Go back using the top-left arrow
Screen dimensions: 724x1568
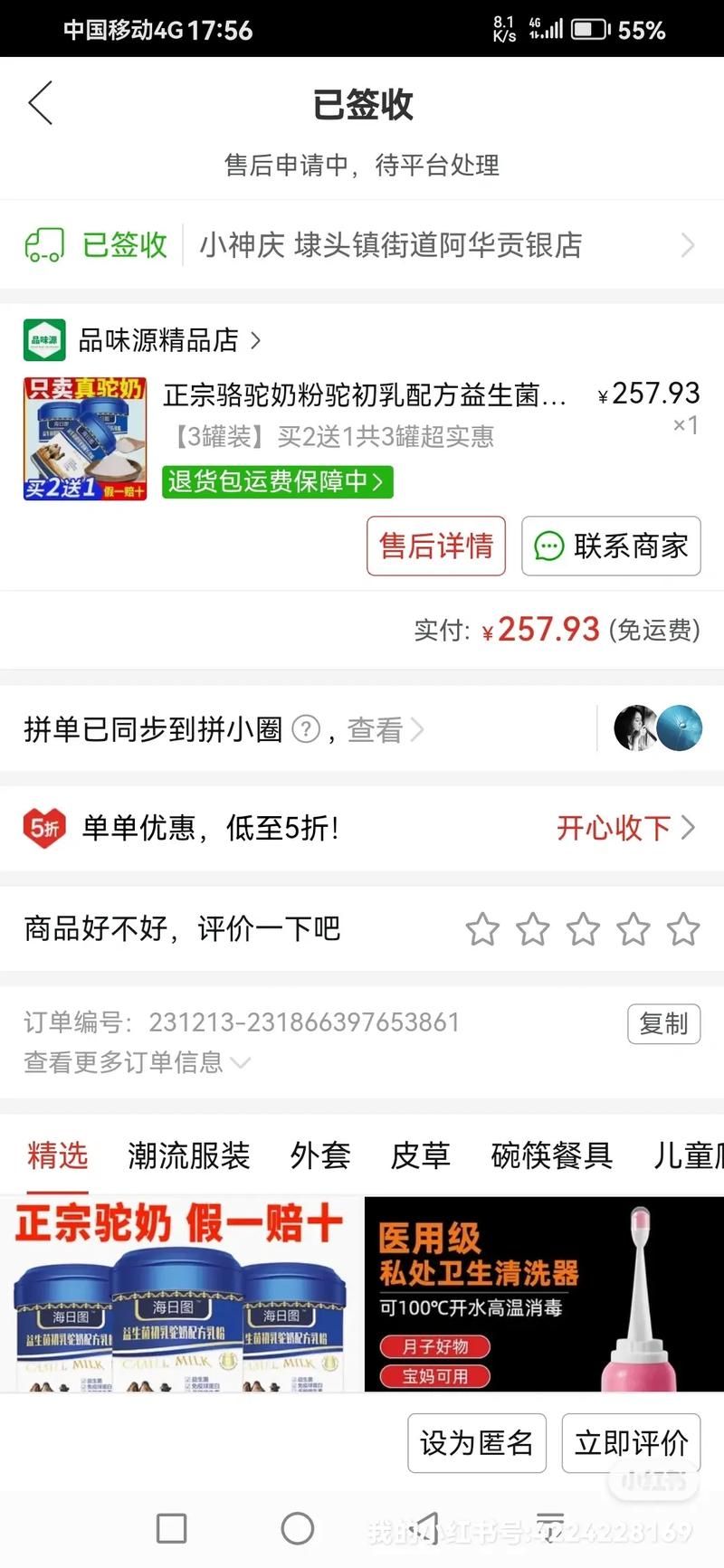point(41,103)
